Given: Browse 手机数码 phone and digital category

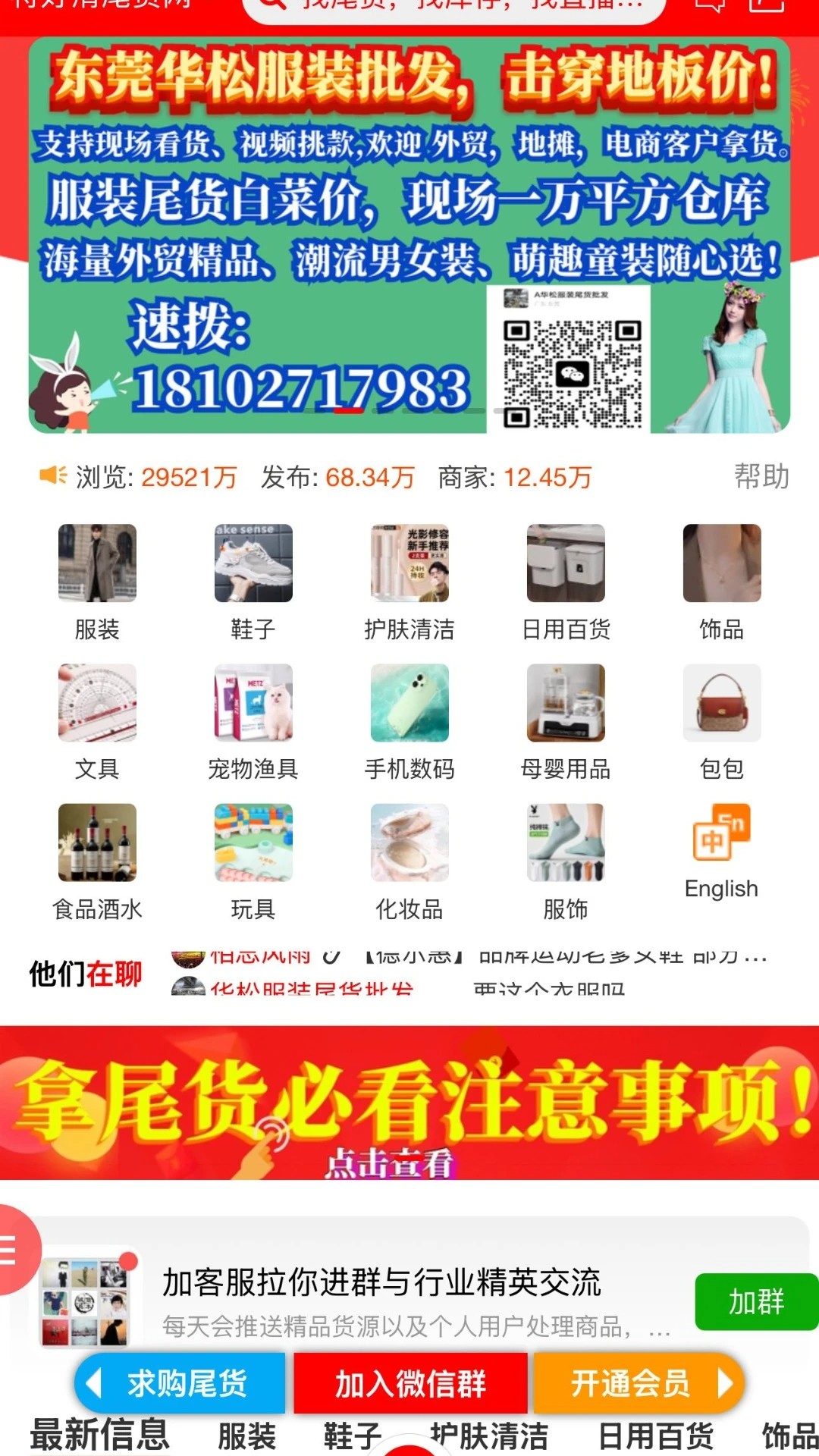Looking at the screenshot, I should 409,722.
